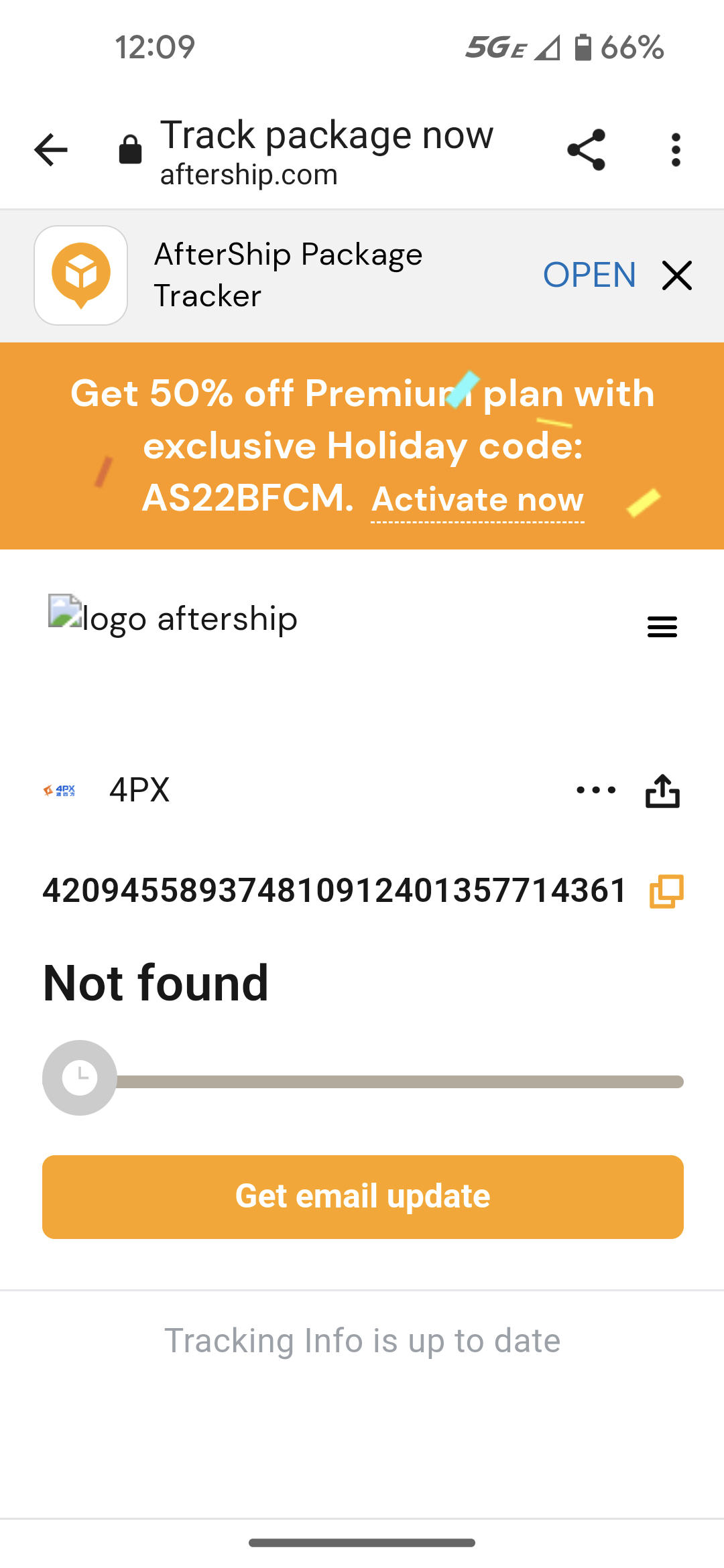Tap Get email update

point(363,1197)
